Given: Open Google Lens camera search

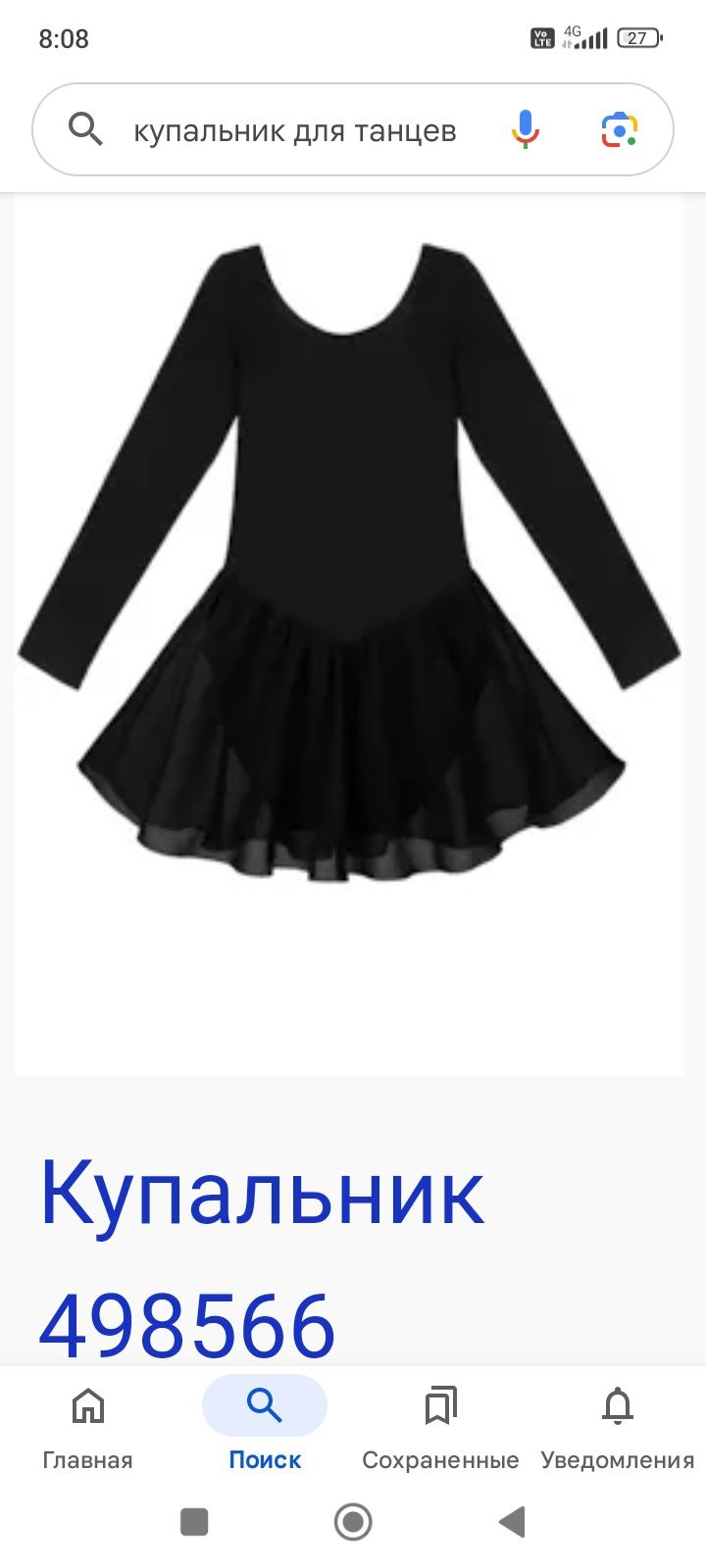Looking at the screenshot, I should [x=619, y=129].
